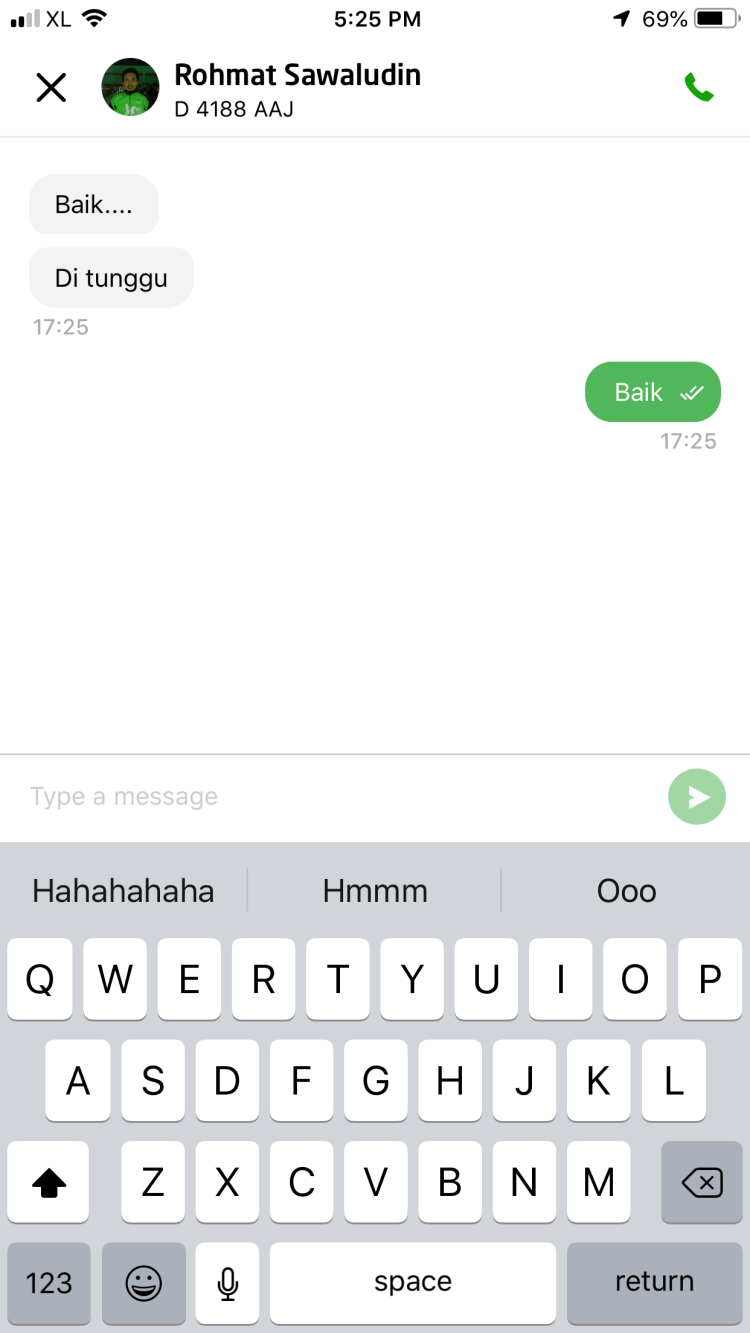Pick the Ooo predictive suggestion
This screenshot has width=750, height=1333.
click(x=627, y=890)
